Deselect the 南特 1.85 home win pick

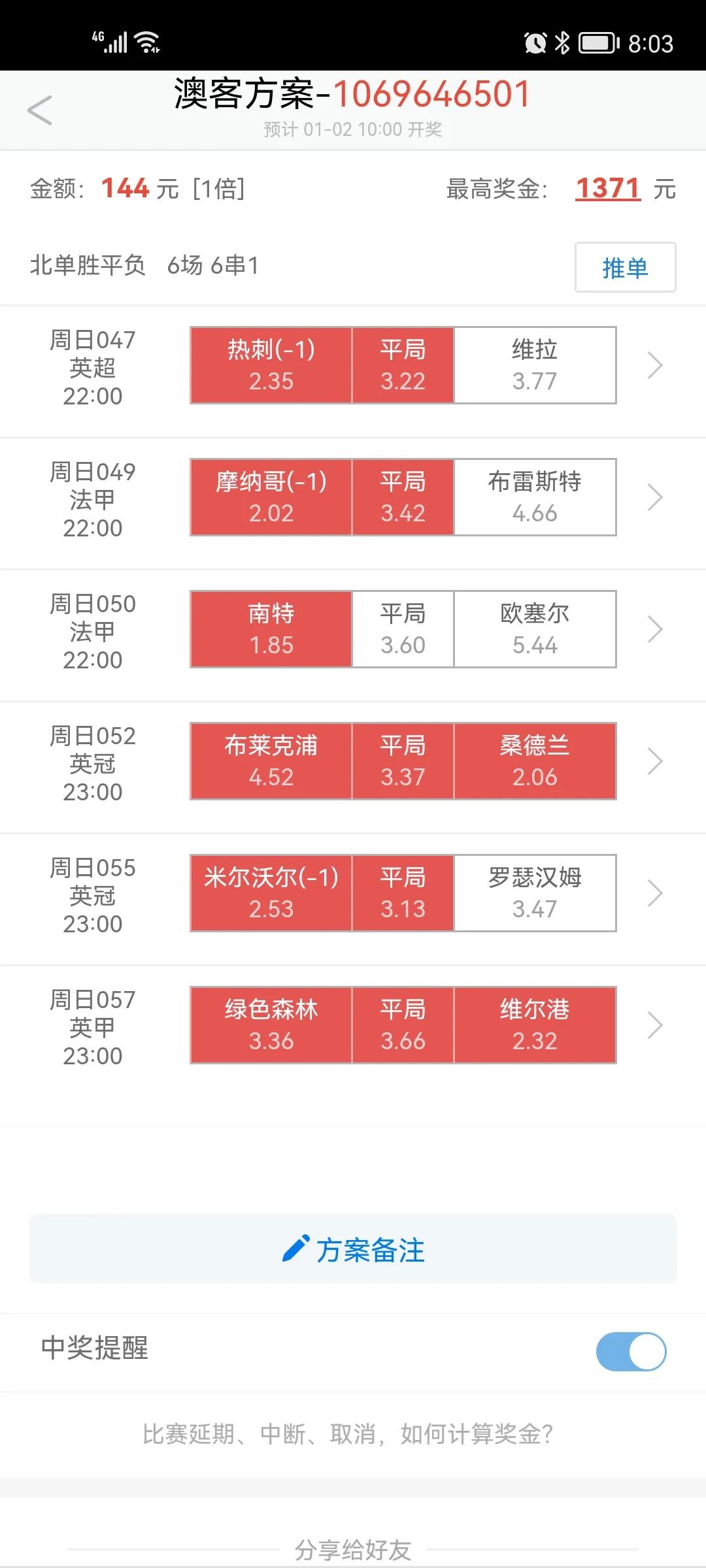click(270, 629)
